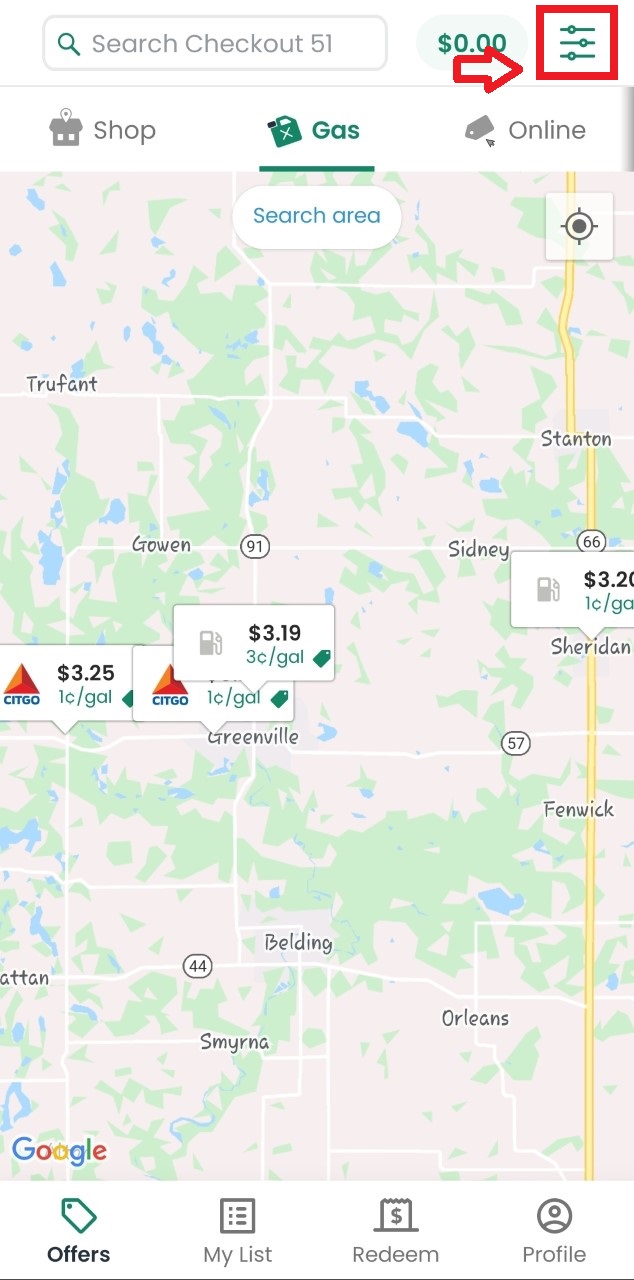Open the Profile section
This screenshot has height=1280, width=634.
pyautogui.click(x=554, y=1231)
